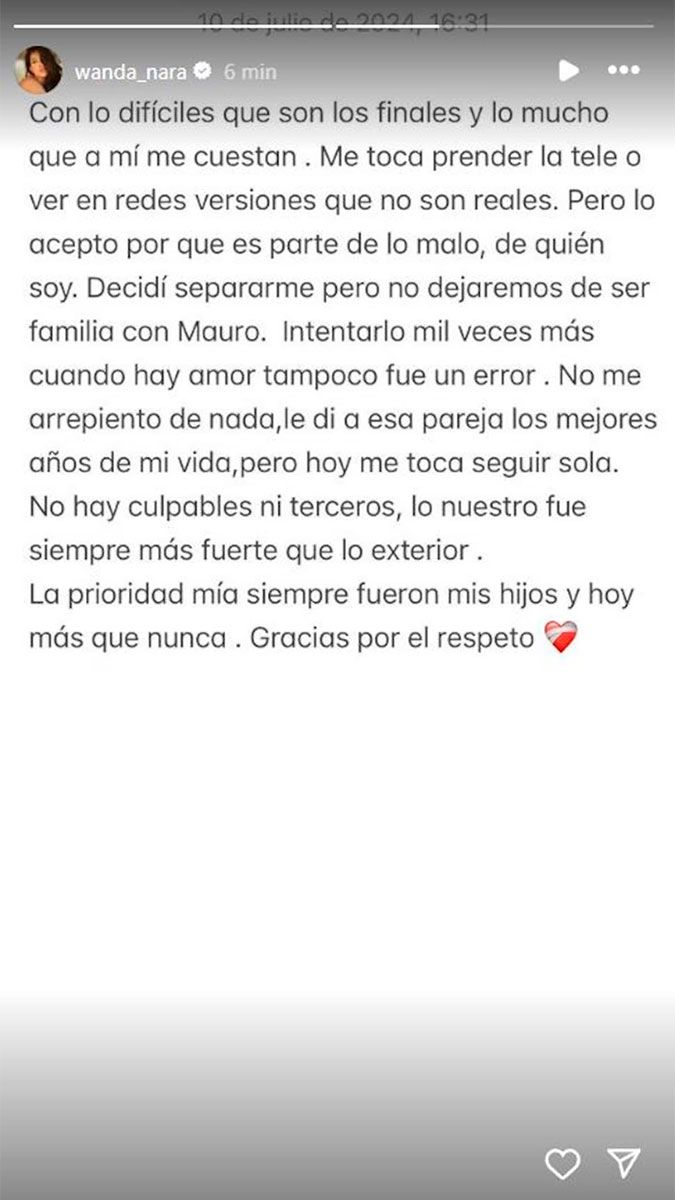This screenshot has height=1200, width=675.
Task: Open the three-dot overflow menu
Action: [x=624, y=71]
